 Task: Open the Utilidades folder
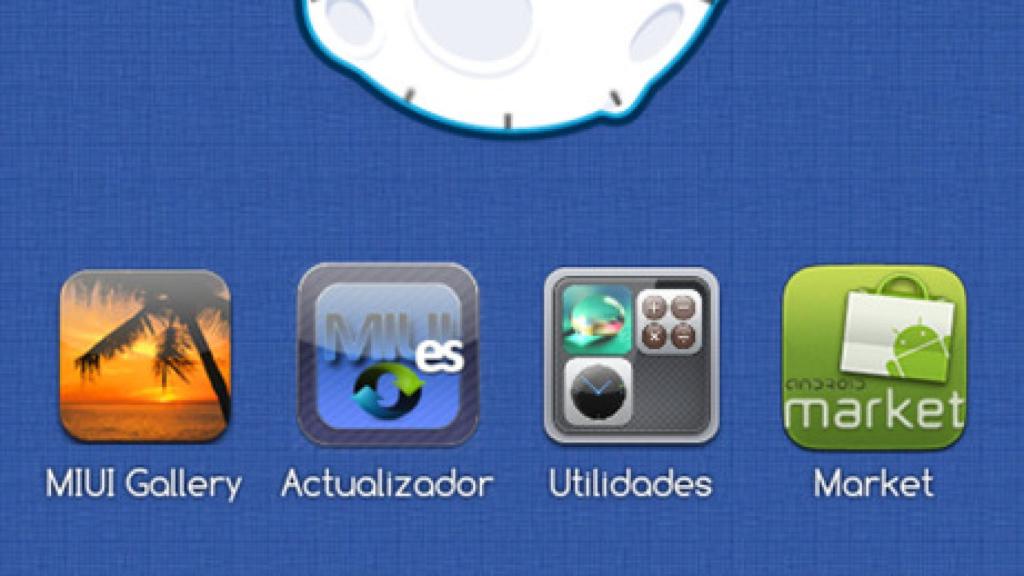coord(631,355)
